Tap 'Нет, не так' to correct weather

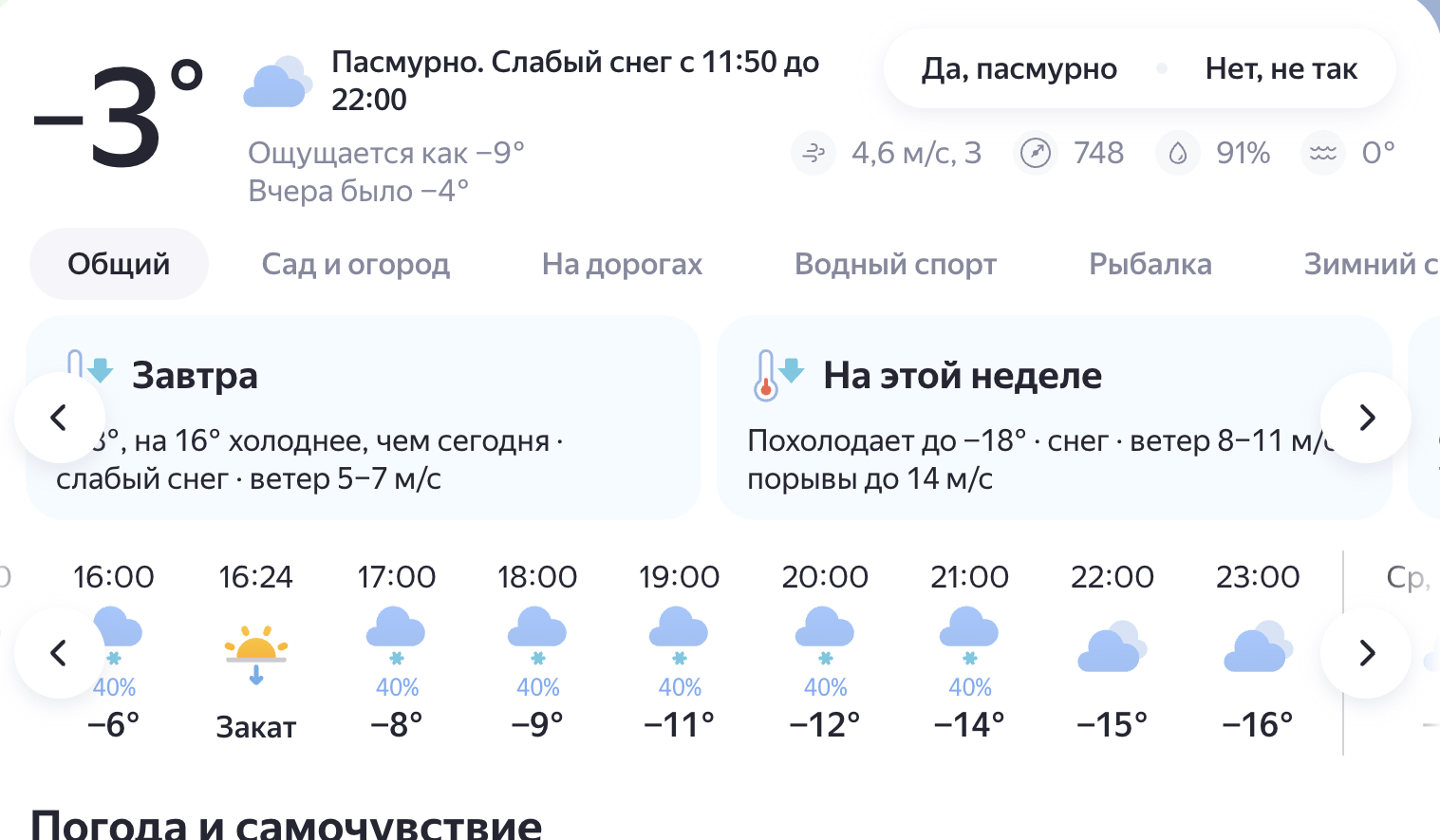coord(1281,69)
